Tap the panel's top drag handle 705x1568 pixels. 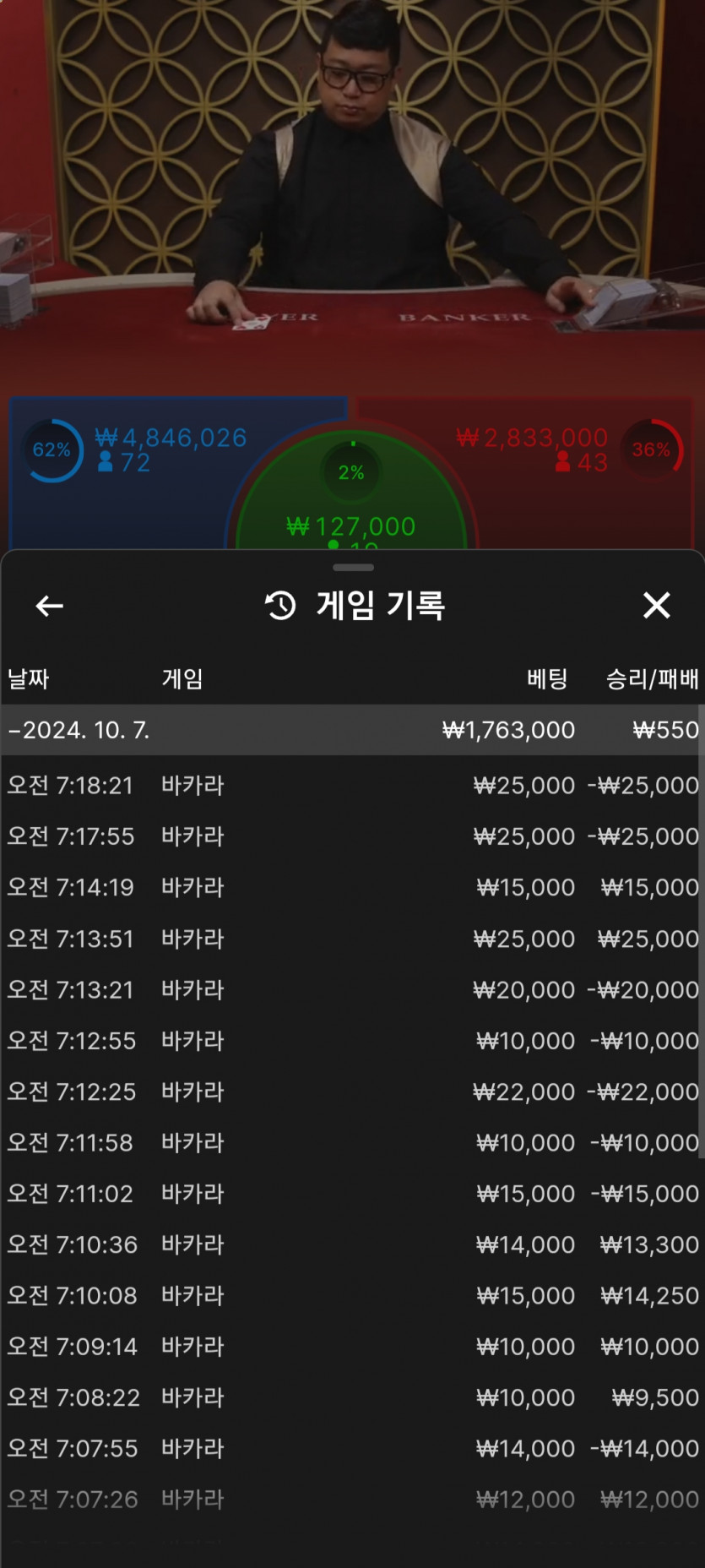pyautogui.click(x=353, y=568)
